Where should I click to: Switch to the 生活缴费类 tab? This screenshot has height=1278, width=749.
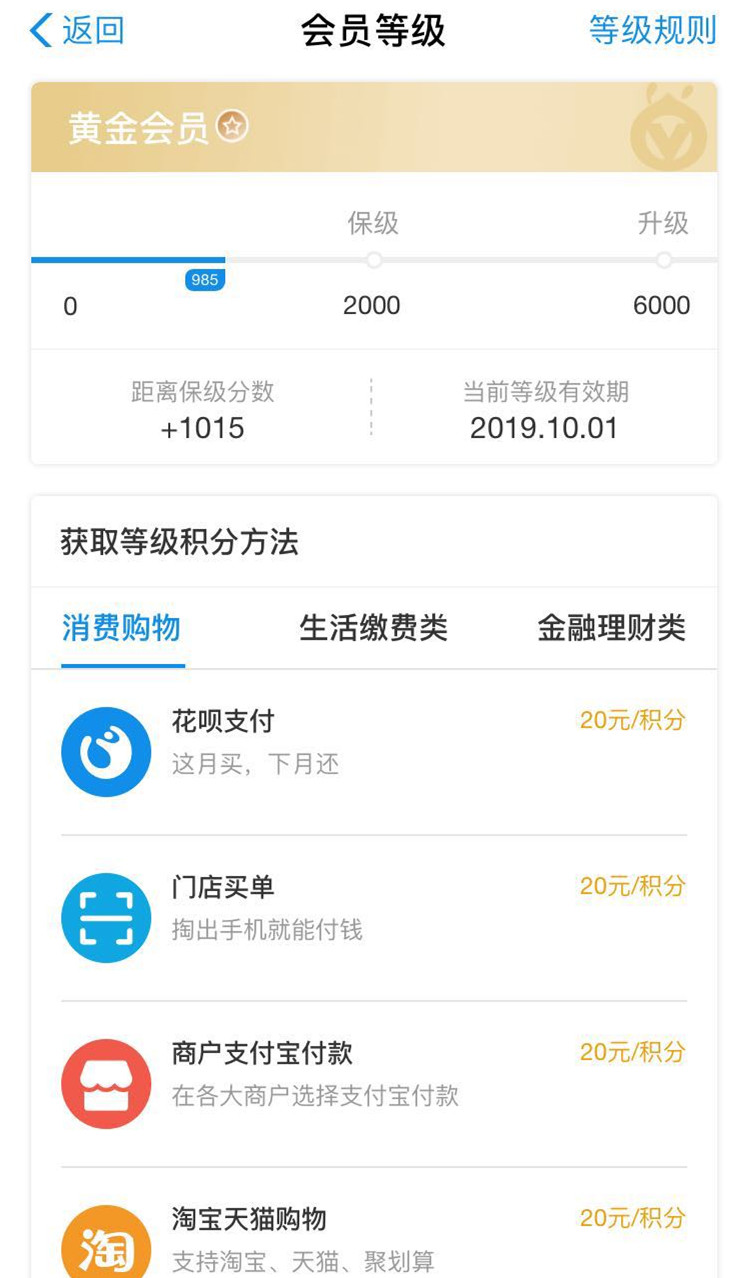[x=375, y=628]
